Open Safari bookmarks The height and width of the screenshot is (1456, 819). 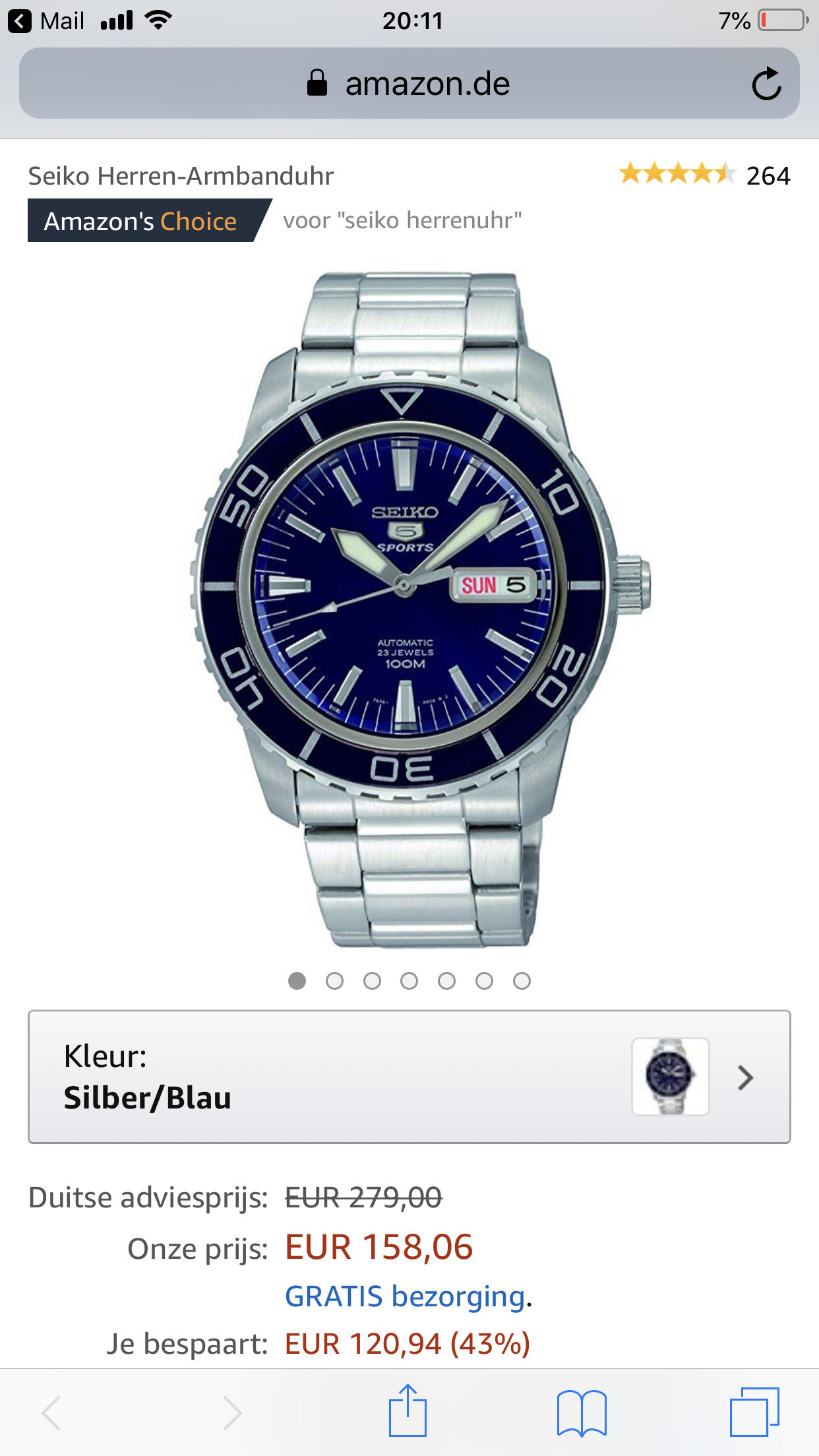click(582, 1412)
